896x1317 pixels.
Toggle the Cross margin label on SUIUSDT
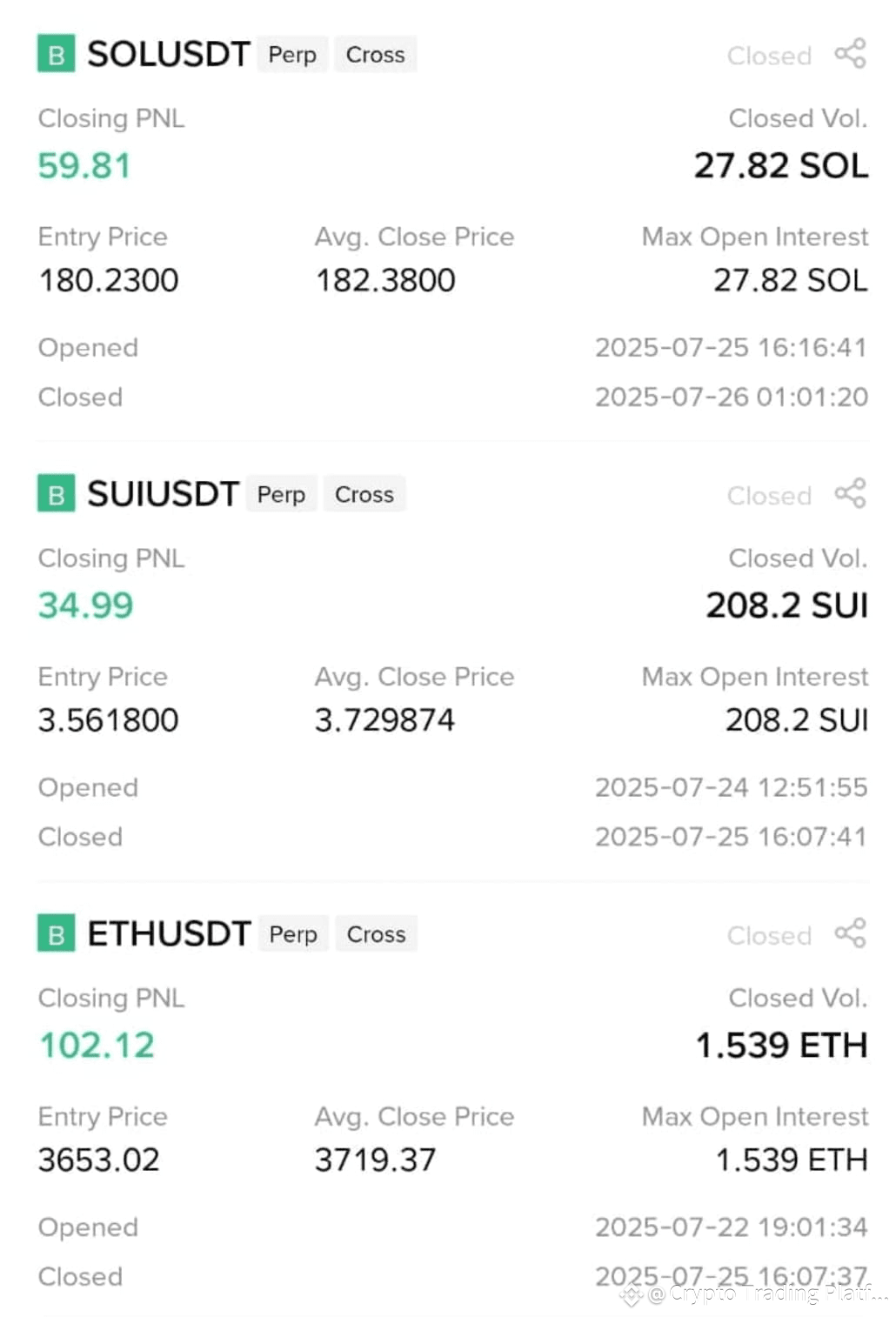(364, 494)
